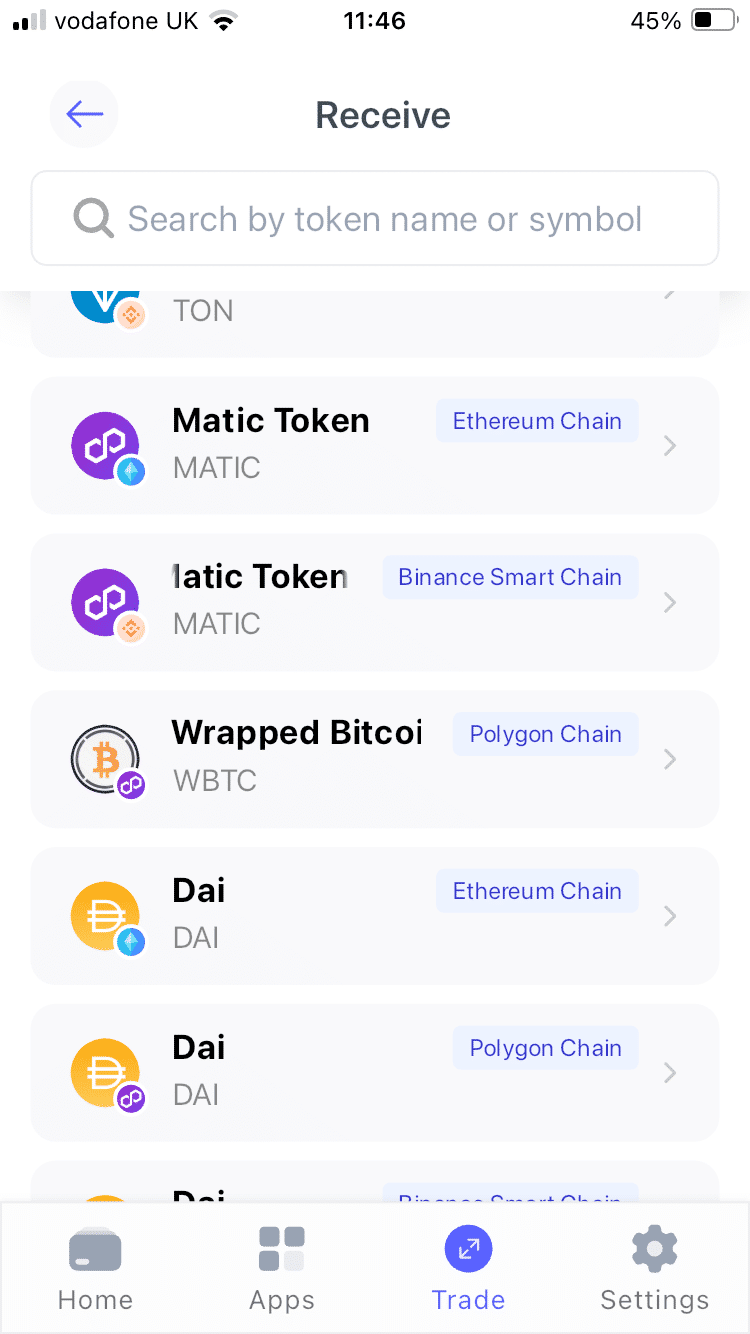Tap the Polygon Chain label on Dai

545,1047
